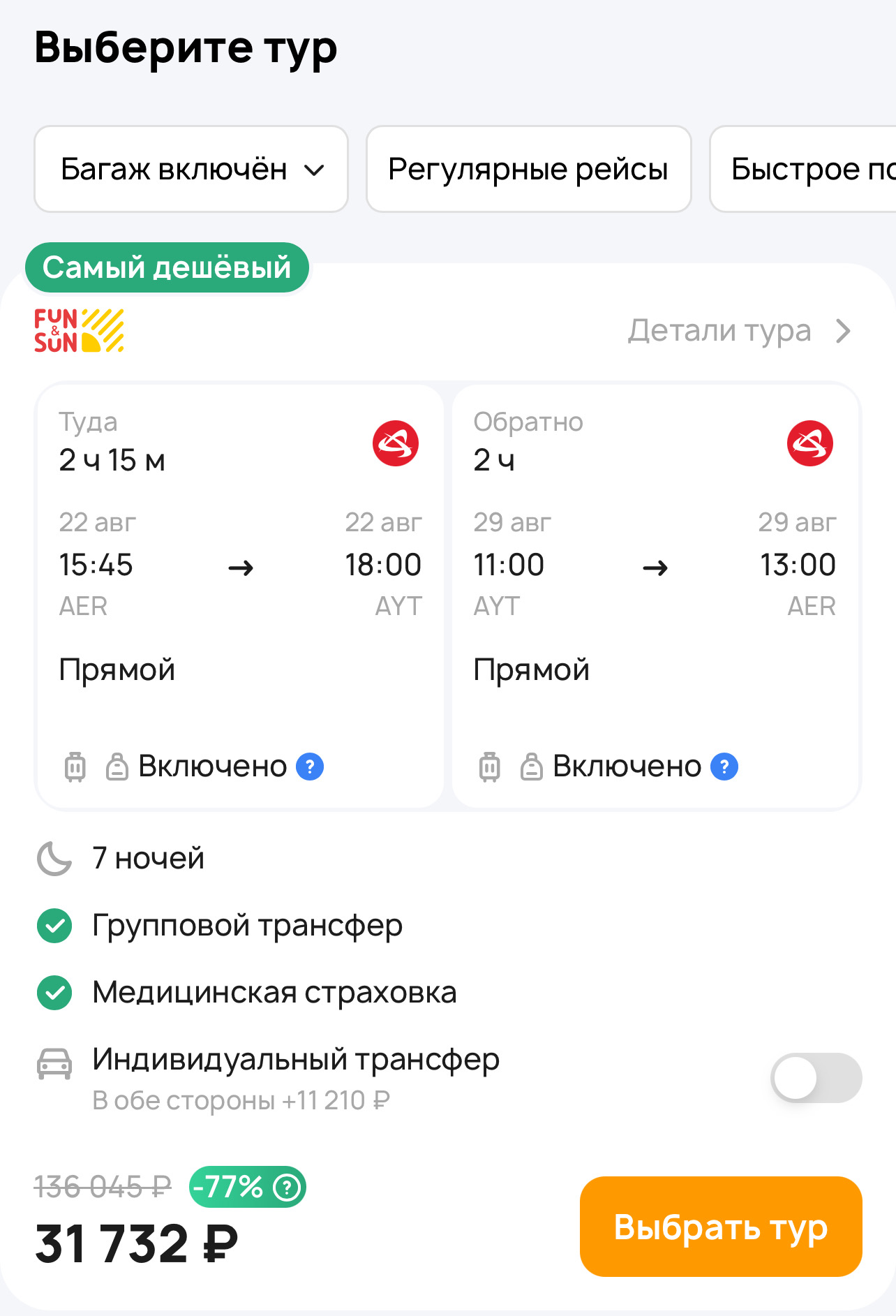Show baggage info for Туда flight
The image size is (896, 1316).
310,767
